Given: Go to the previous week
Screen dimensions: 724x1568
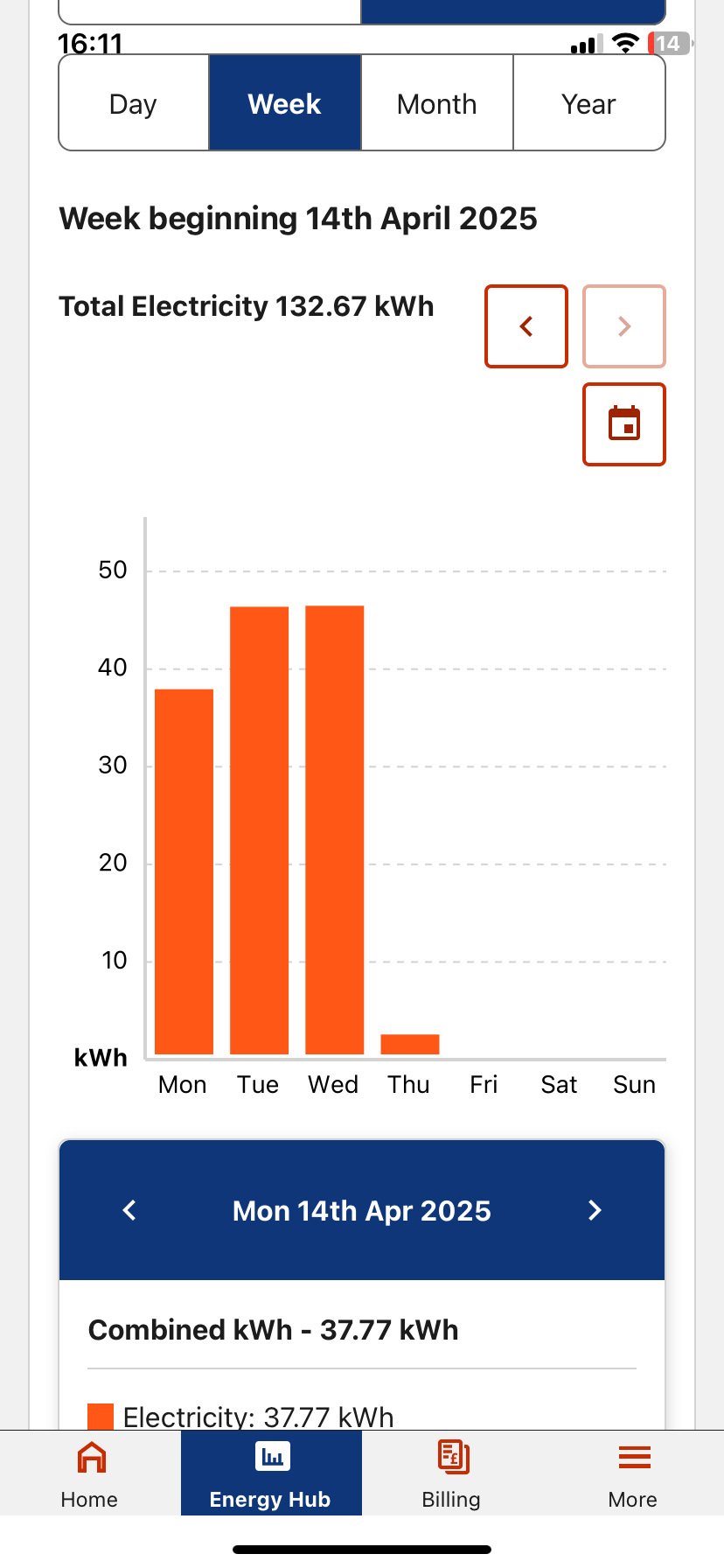Looking at the screenshot, I should (526, 326).
